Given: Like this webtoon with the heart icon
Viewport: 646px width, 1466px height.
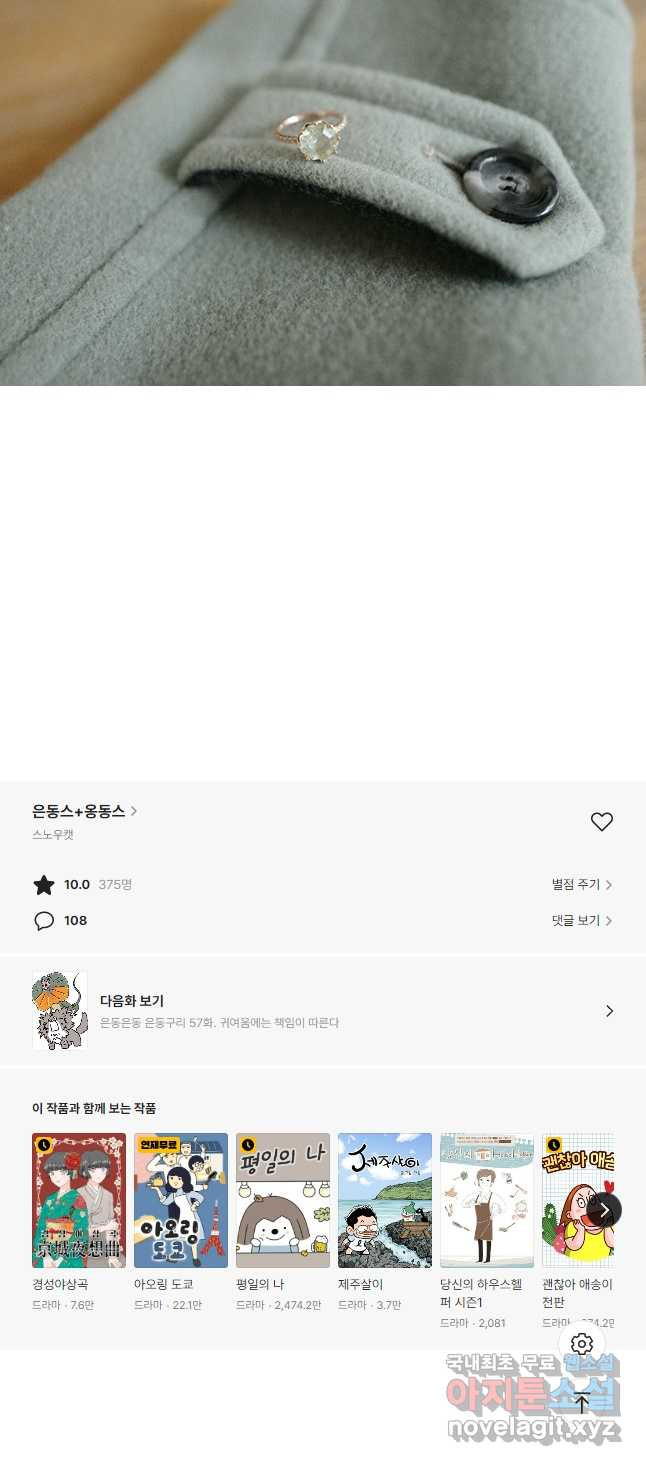Looking at the screenshot, I should [x=601, y=822].
